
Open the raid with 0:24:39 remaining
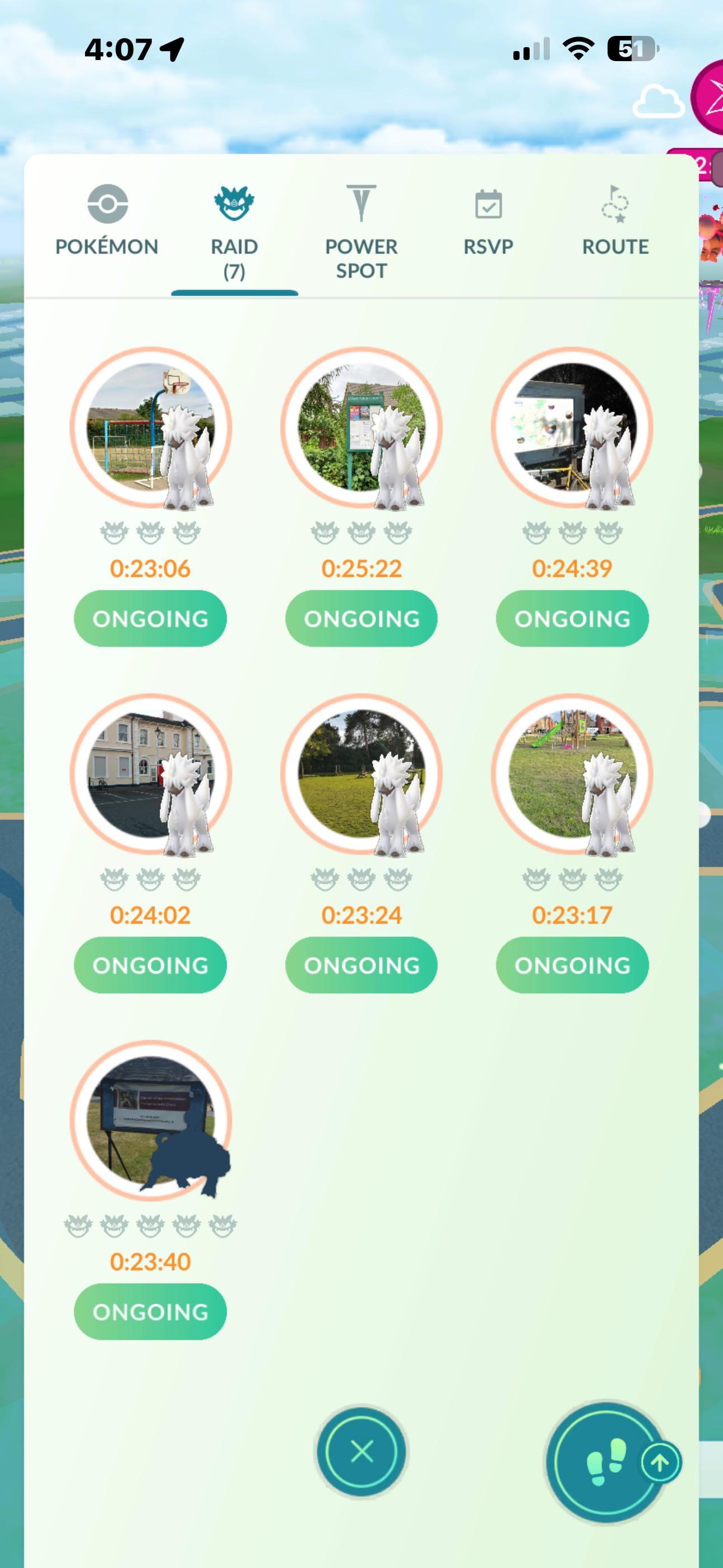tap(572, 428)
